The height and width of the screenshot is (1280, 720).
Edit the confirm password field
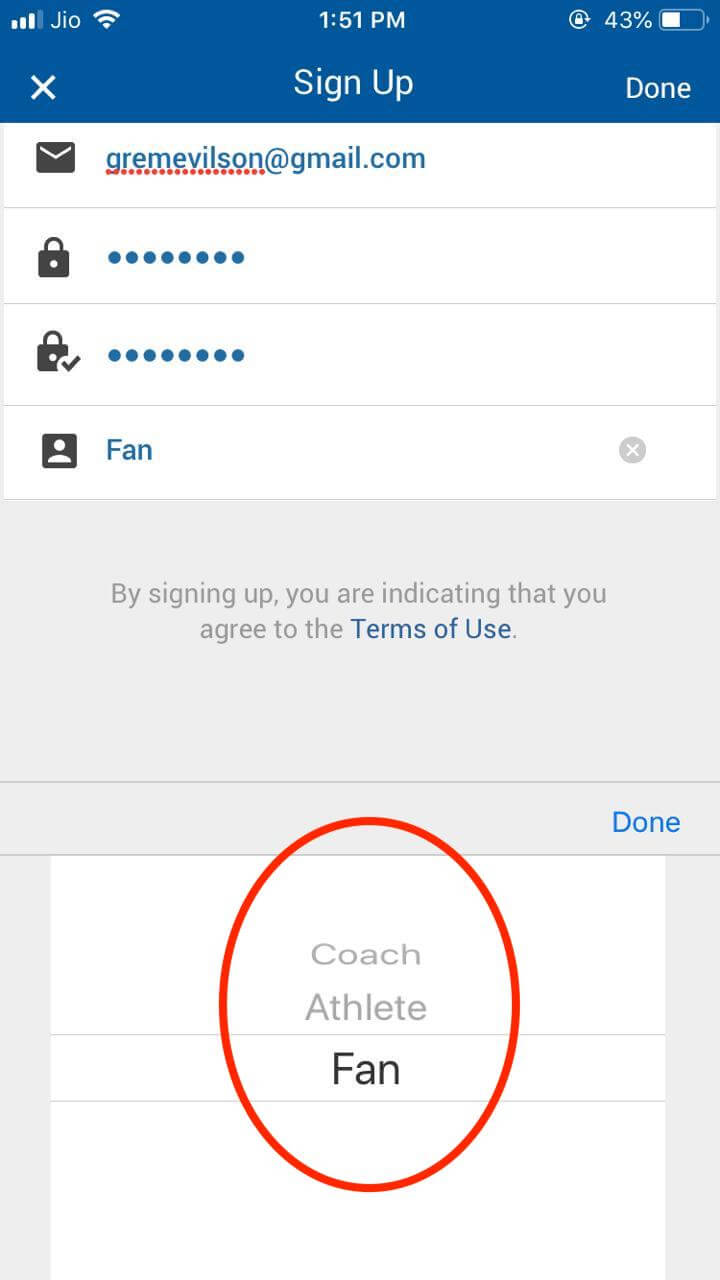360,355
